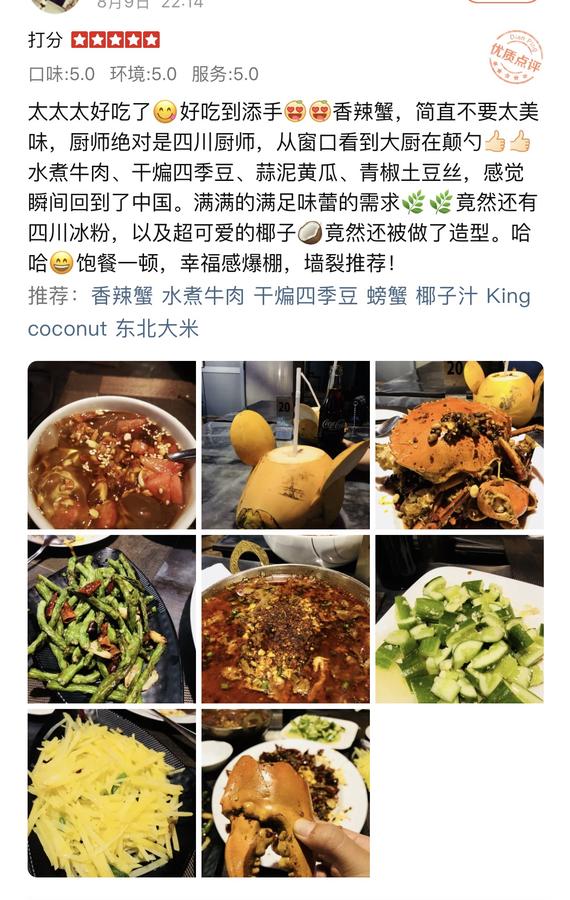Open the 椰子汁 recommendation
This screenshot has width=570, height=900.
[x=446, y=296]
